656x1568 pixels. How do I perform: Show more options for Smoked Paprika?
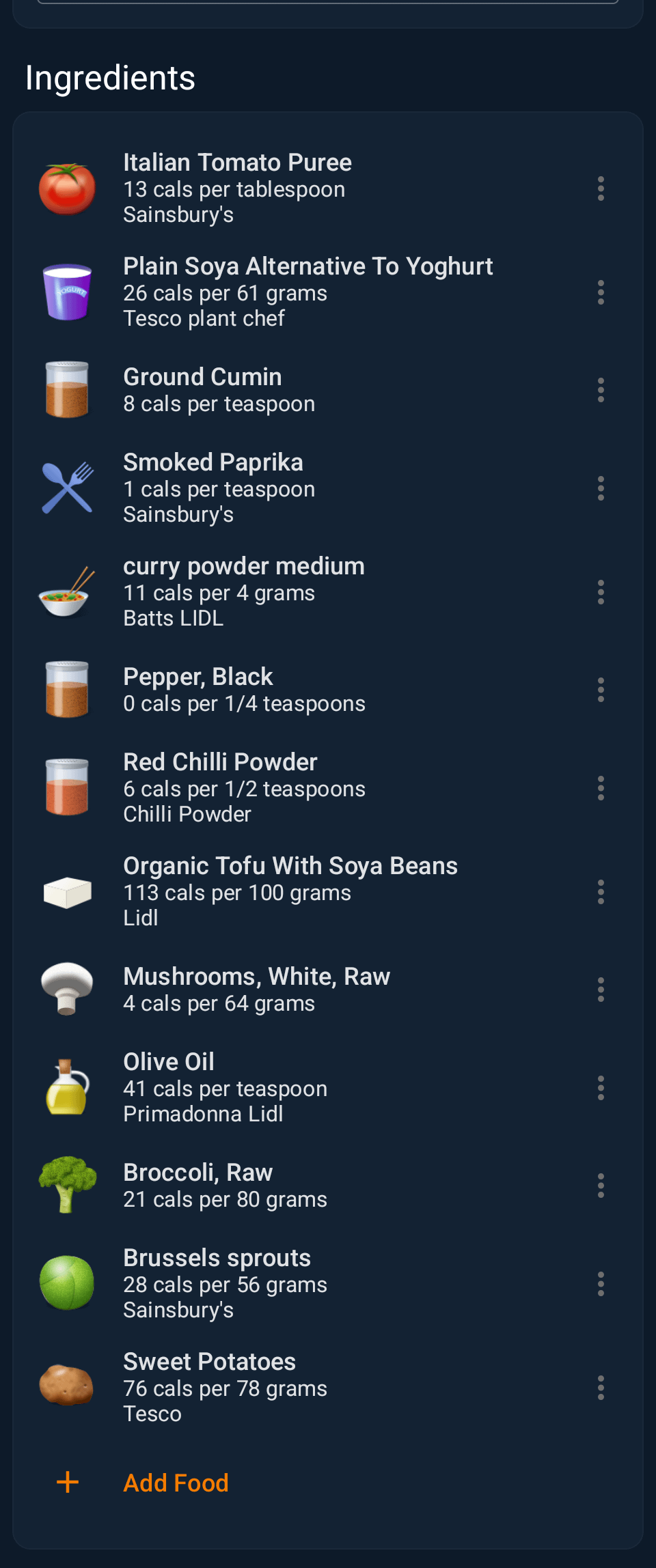tap(601, 488)
